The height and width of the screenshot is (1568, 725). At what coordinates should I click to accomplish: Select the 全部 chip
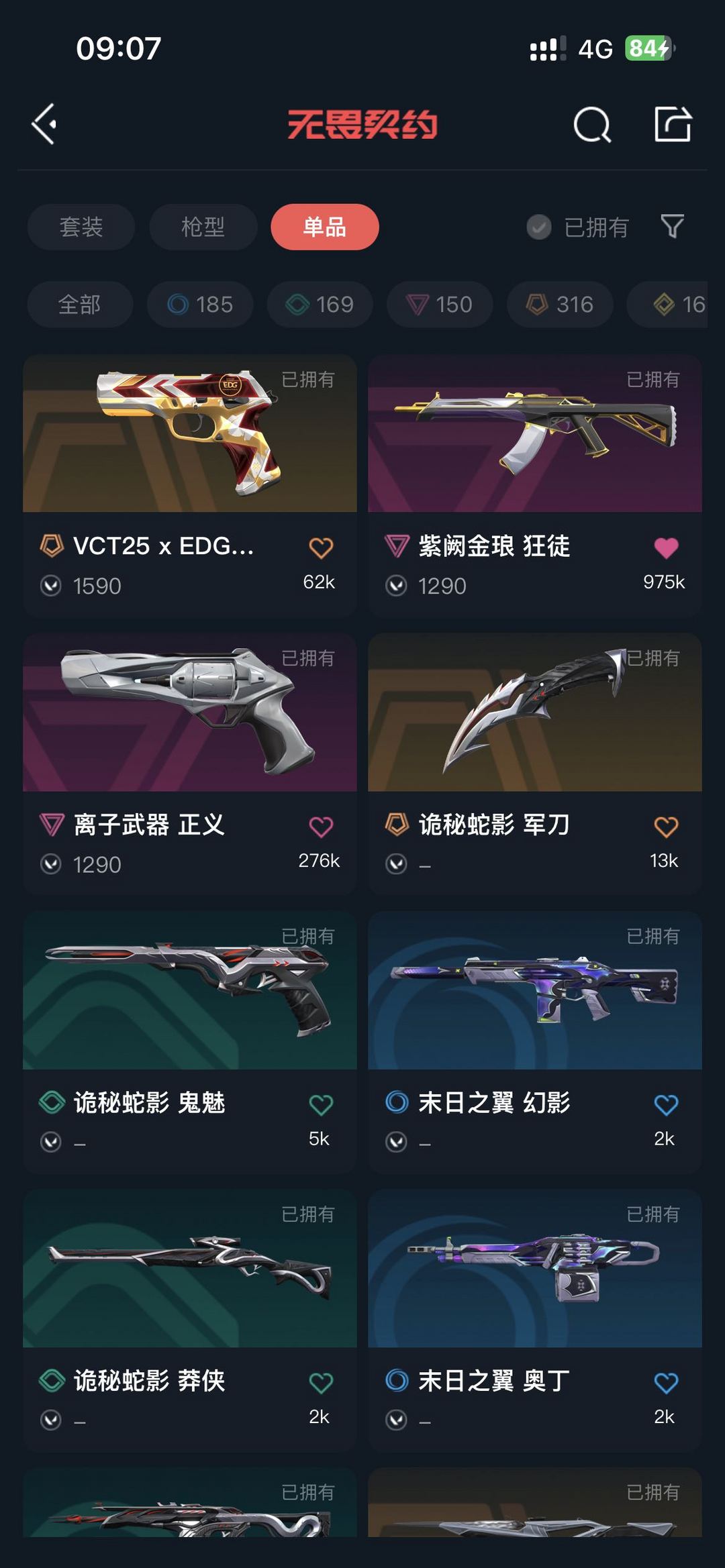click(x=80, y=305)
